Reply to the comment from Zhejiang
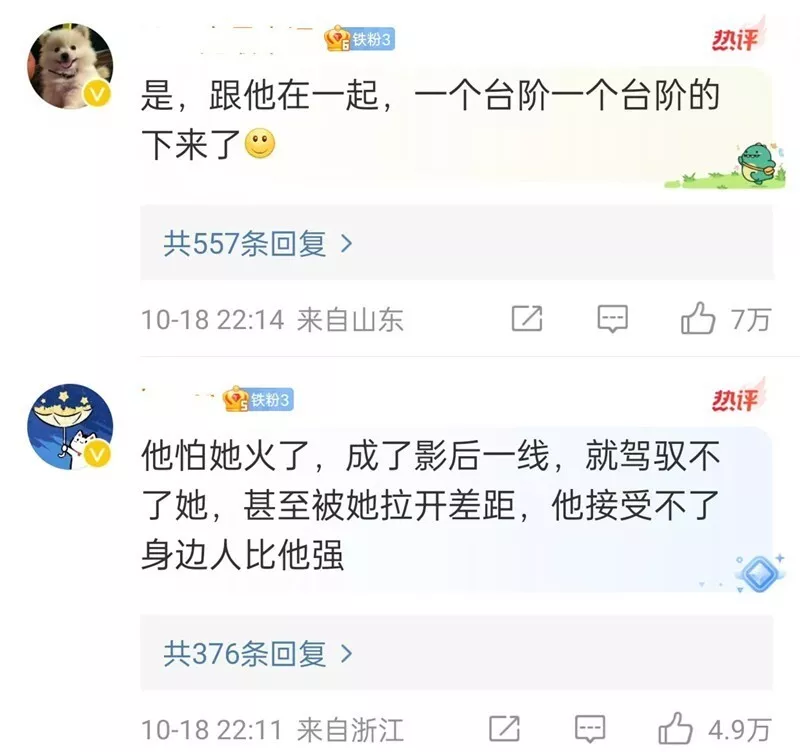This screenshot has width=800, height=752. tap(592, 729)
